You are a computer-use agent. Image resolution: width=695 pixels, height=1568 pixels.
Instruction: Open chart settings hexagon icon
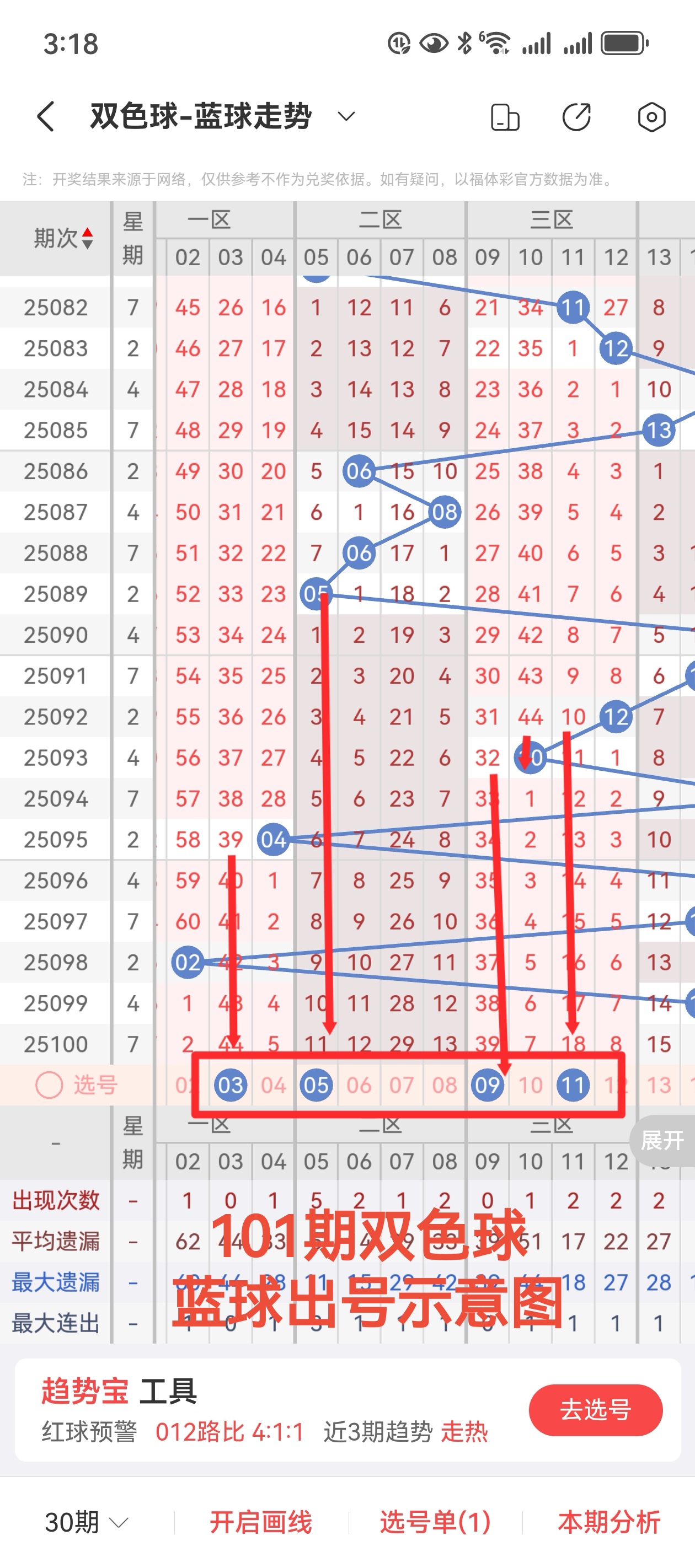651,117
